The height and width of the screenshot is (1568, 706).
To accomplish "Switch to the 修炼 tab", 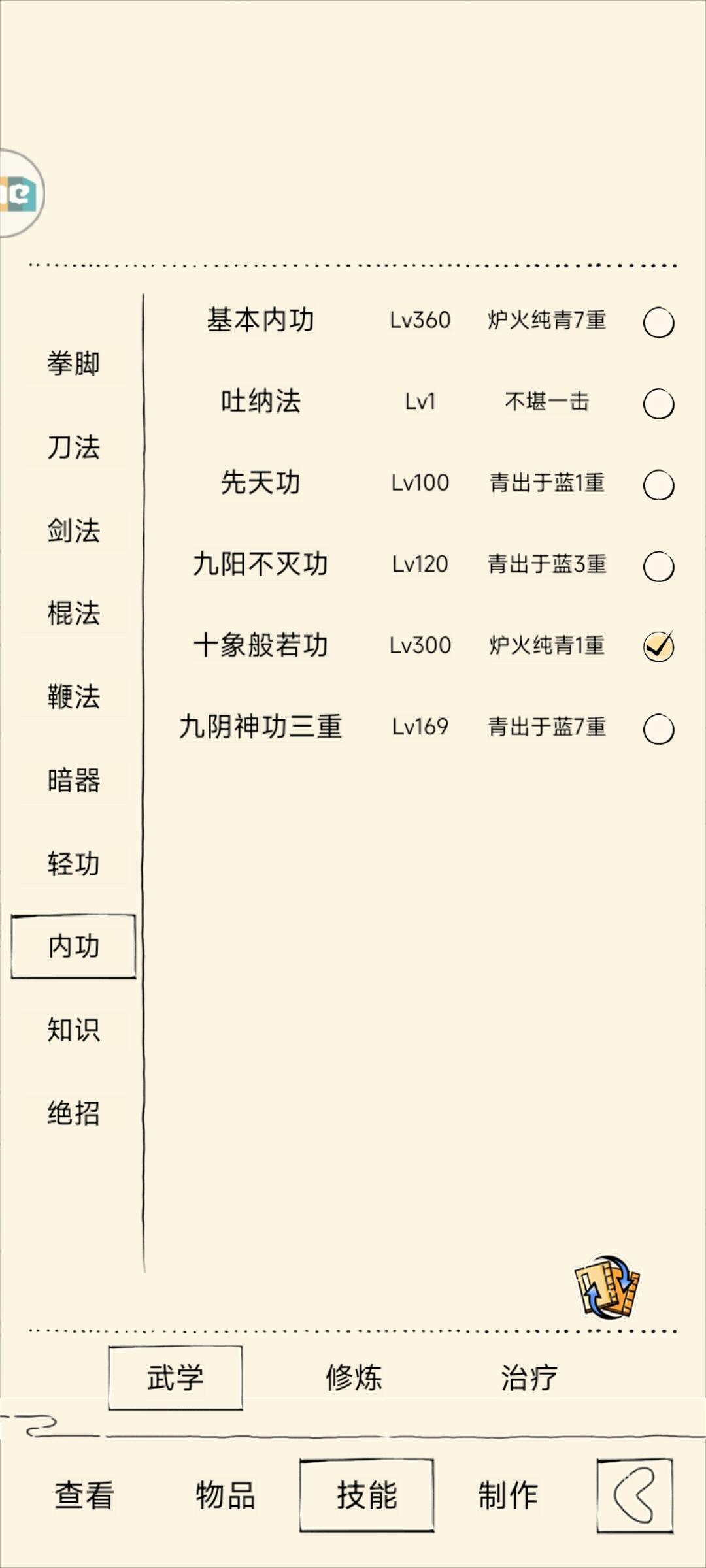I will 354,1377.
